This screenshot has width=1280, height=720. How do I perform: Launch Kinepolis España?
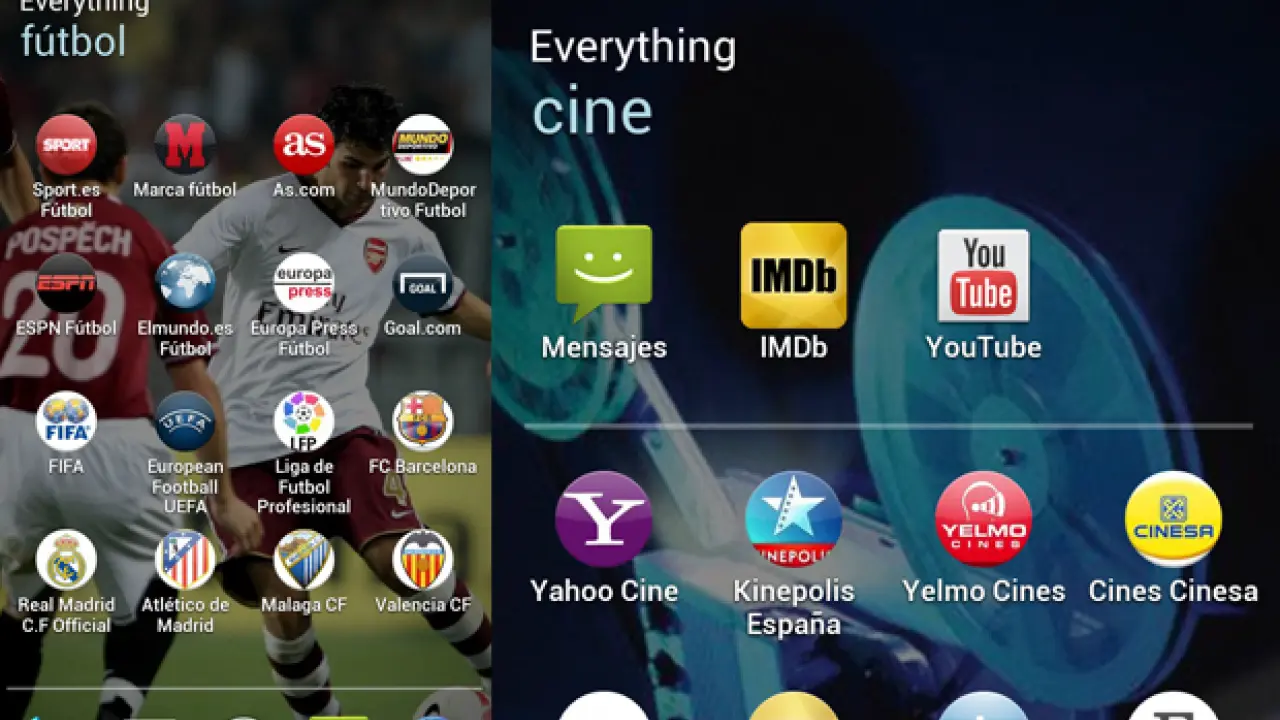coord(793,520)
